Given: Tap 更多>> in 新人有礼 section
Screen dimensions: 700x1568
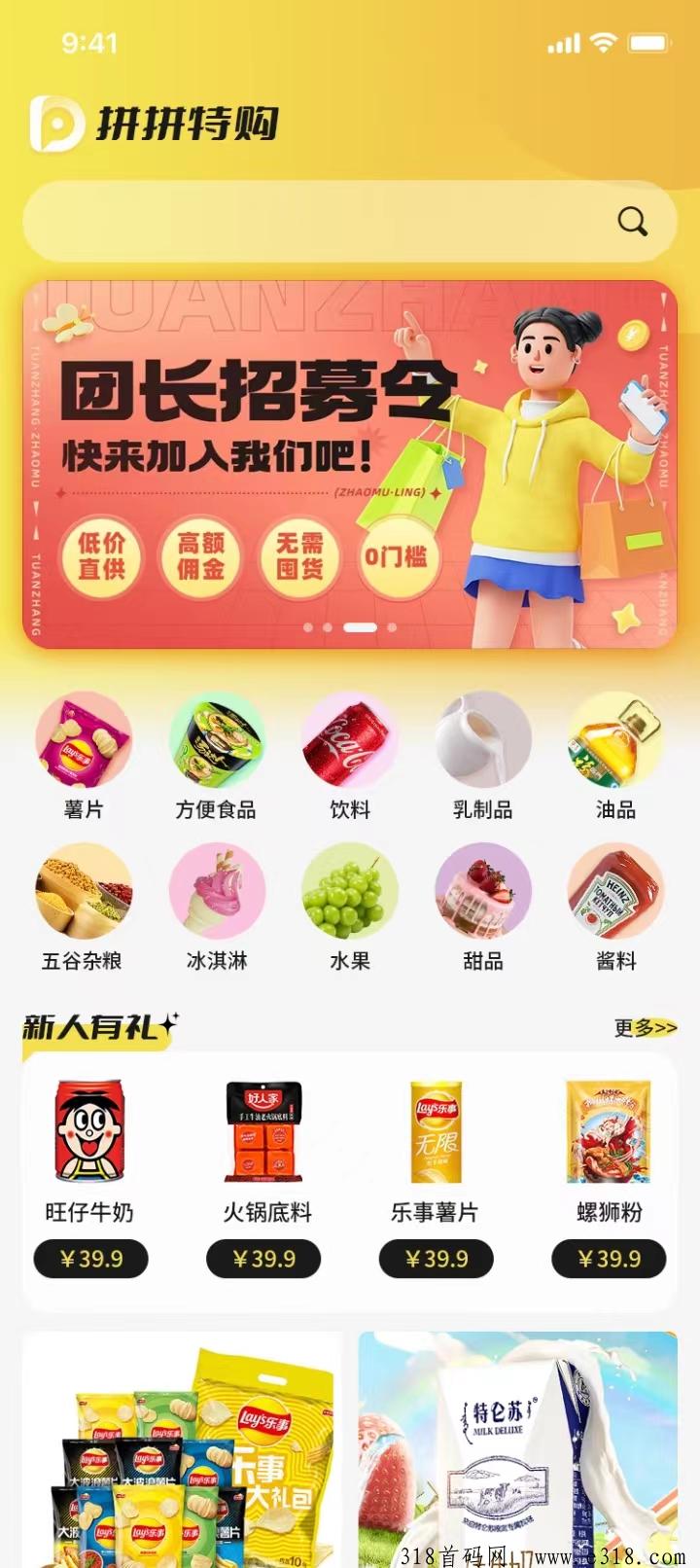Looking at the screenshot, I should (x=645, y=1028).
